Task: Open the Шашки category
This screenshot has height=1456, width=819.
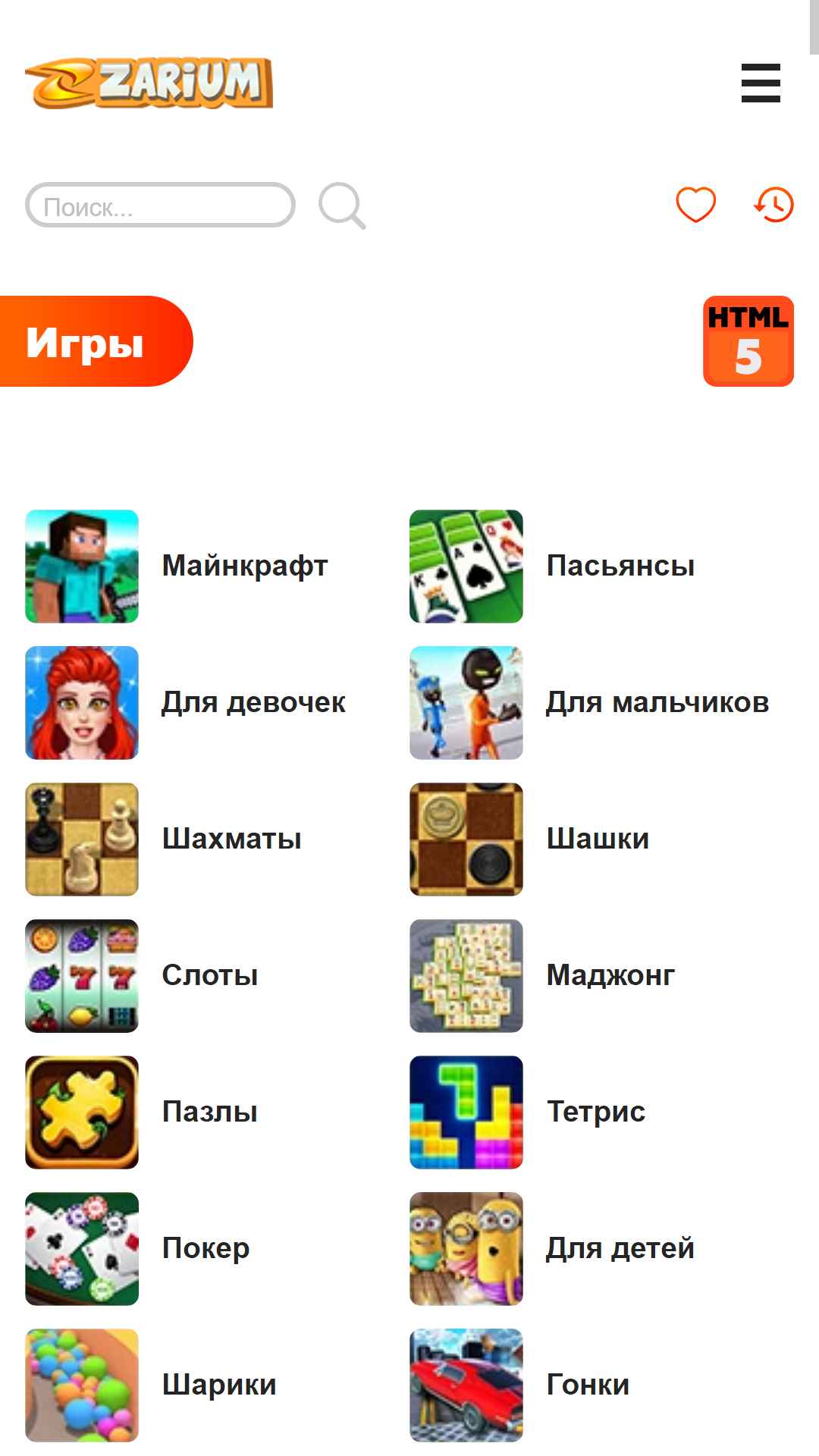Action: click(529, 839)
